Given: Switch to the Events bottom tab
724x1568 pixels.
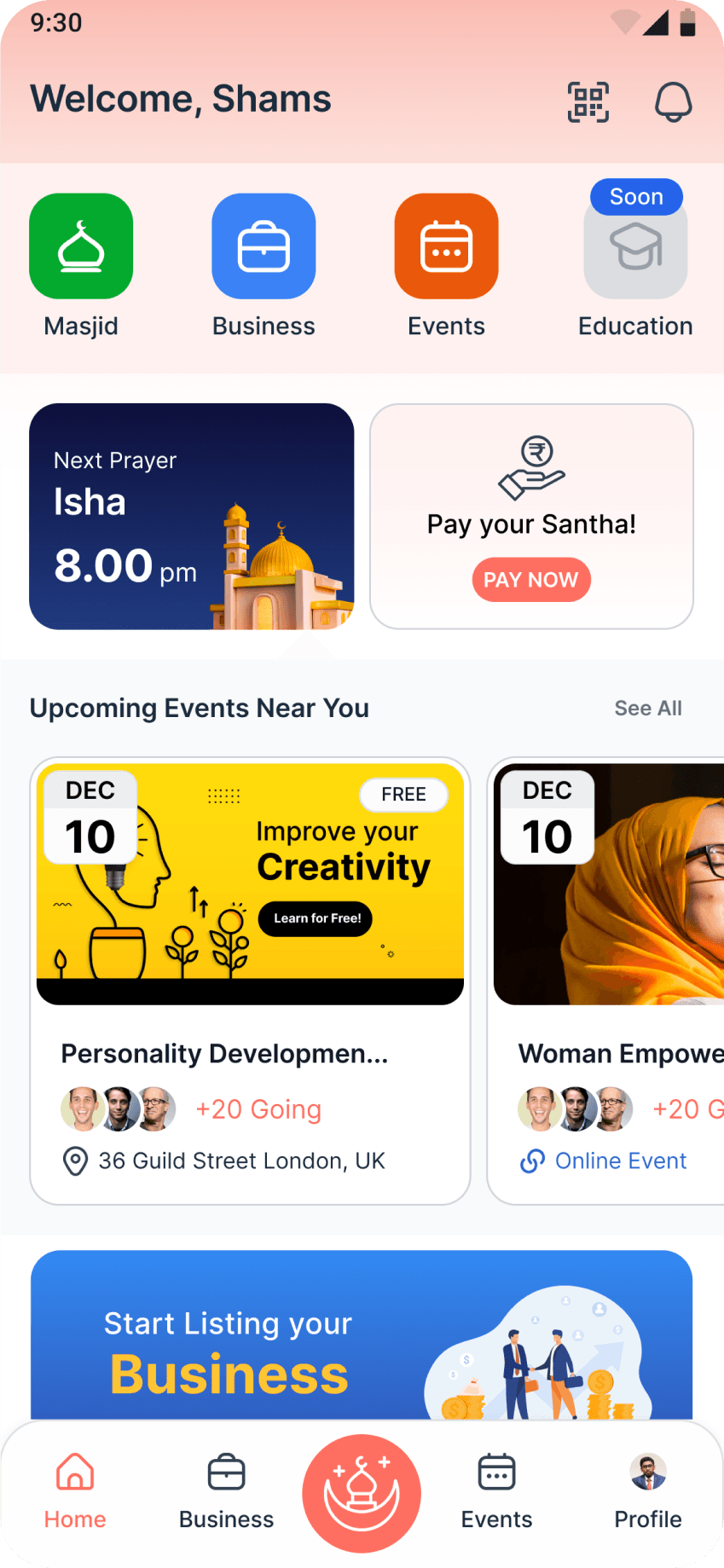Looking at the screenshot, I should [496, 1491].
